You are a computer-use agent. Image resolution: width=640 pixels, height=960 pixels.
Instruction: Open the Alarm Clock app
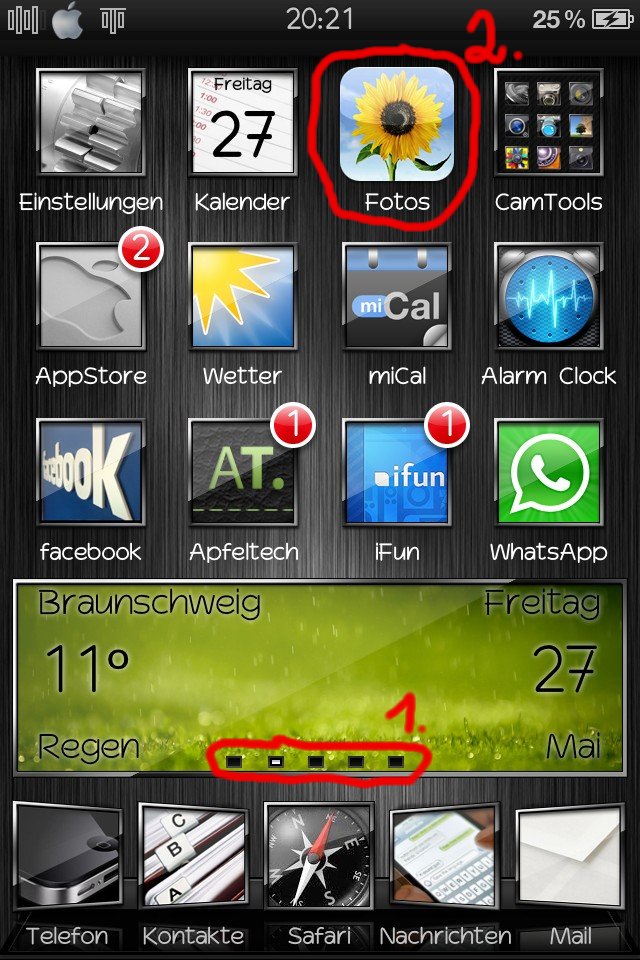click(549, 297)
